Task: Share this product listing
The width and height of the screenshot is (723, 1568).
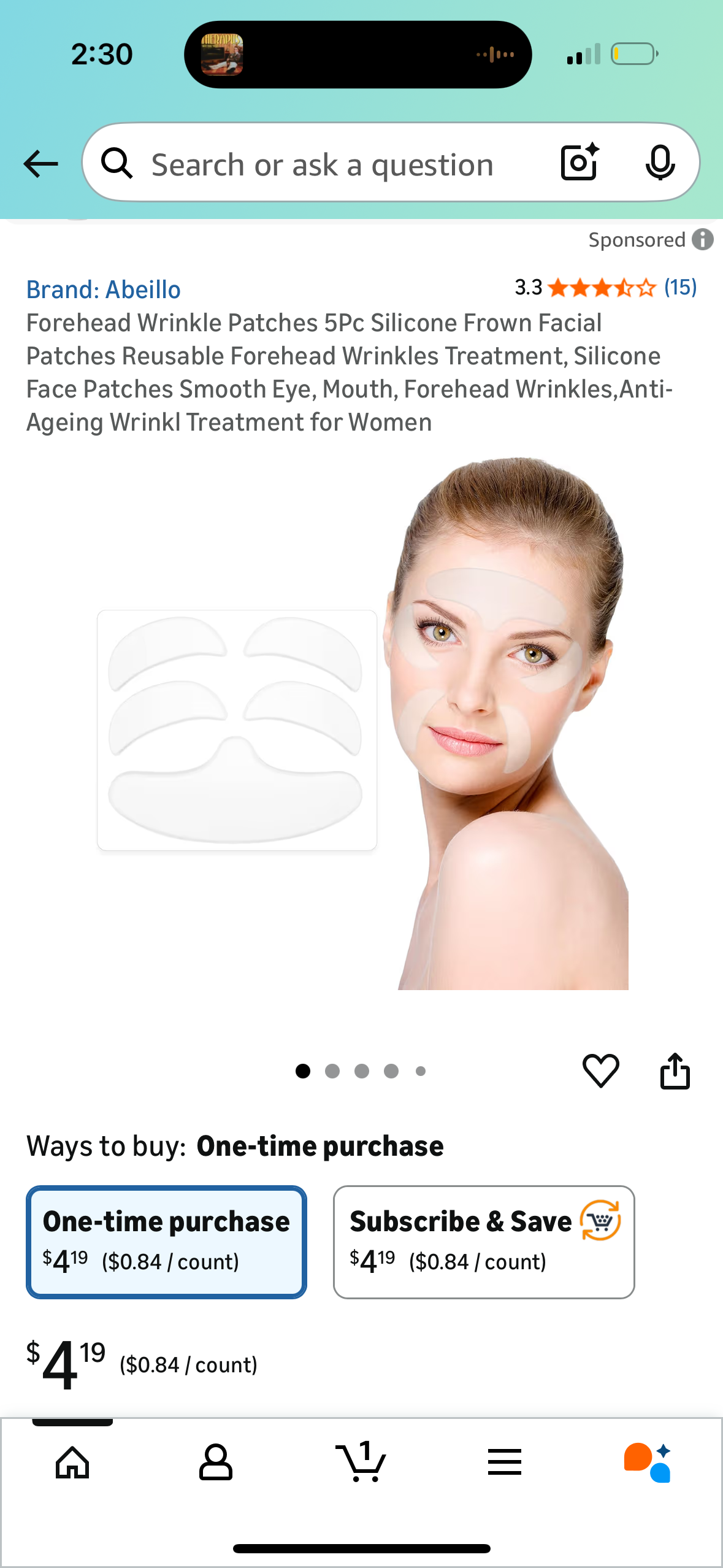Action: tap(675, 1071)
